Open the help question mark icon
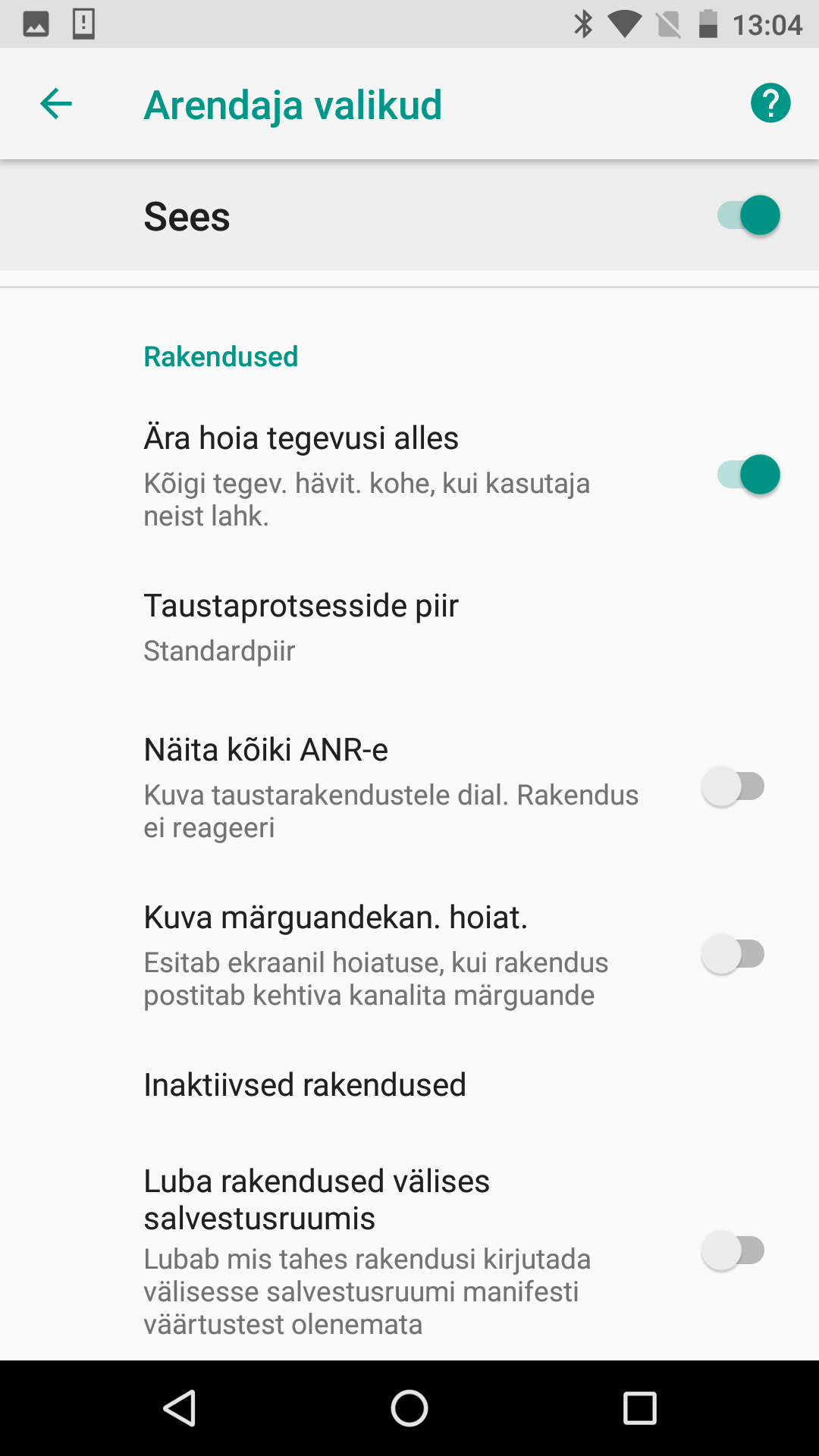 770,103
